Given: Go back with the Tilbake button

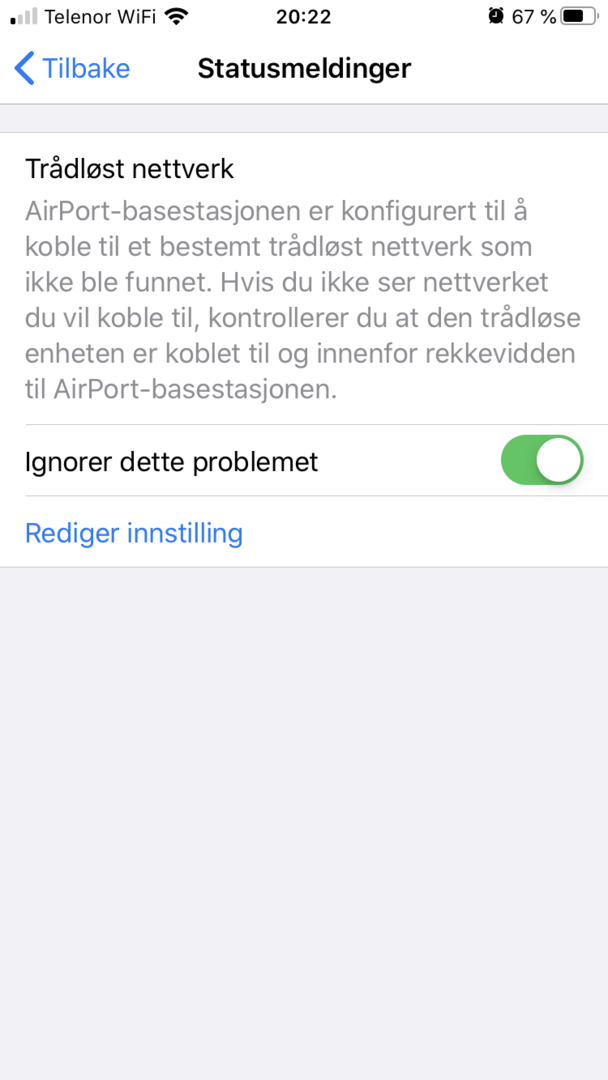Looking at the screenshot, I should click(x=73, y=69).
